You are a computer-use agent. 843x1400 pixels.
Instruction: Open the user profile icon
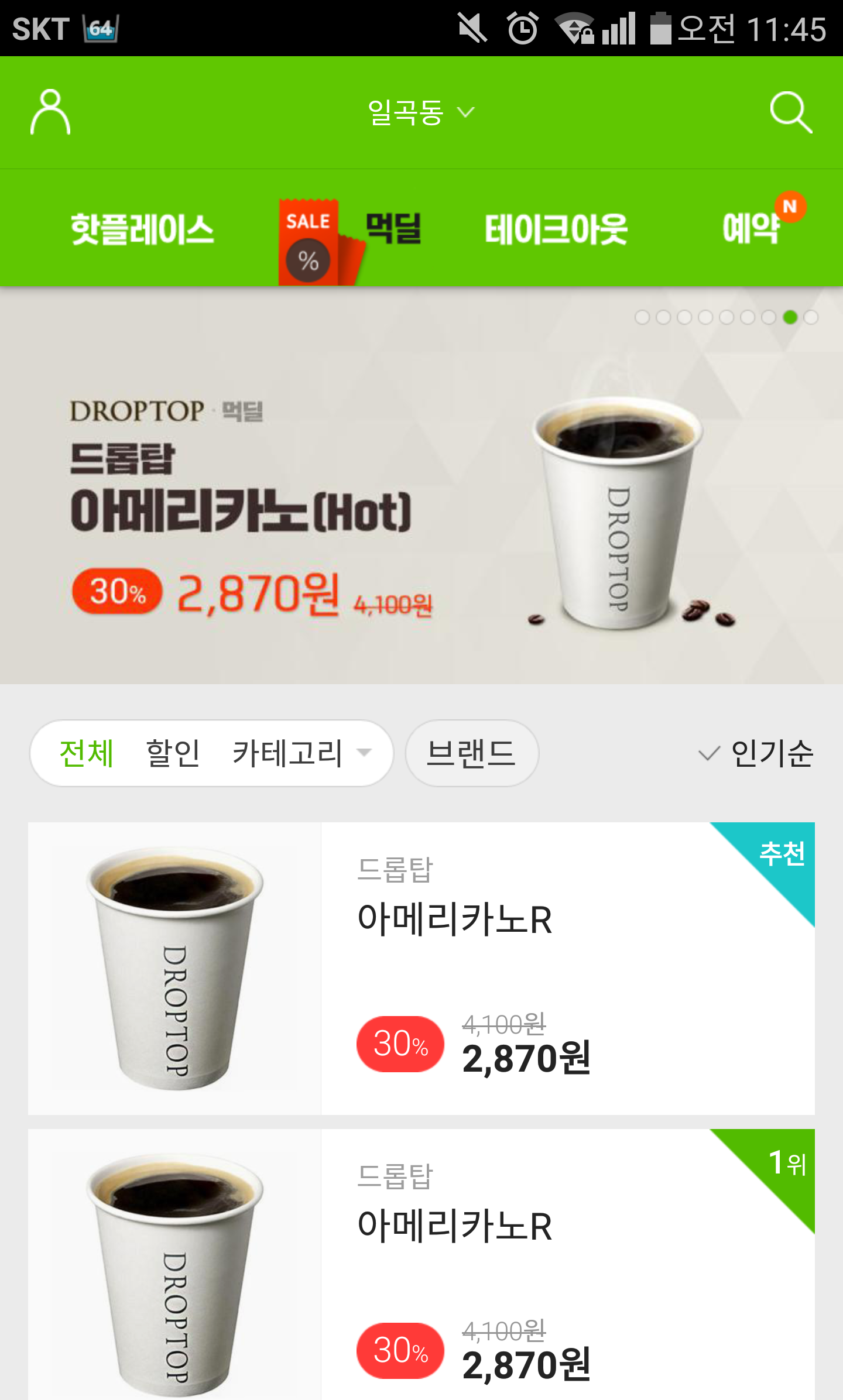pos(50,112)
